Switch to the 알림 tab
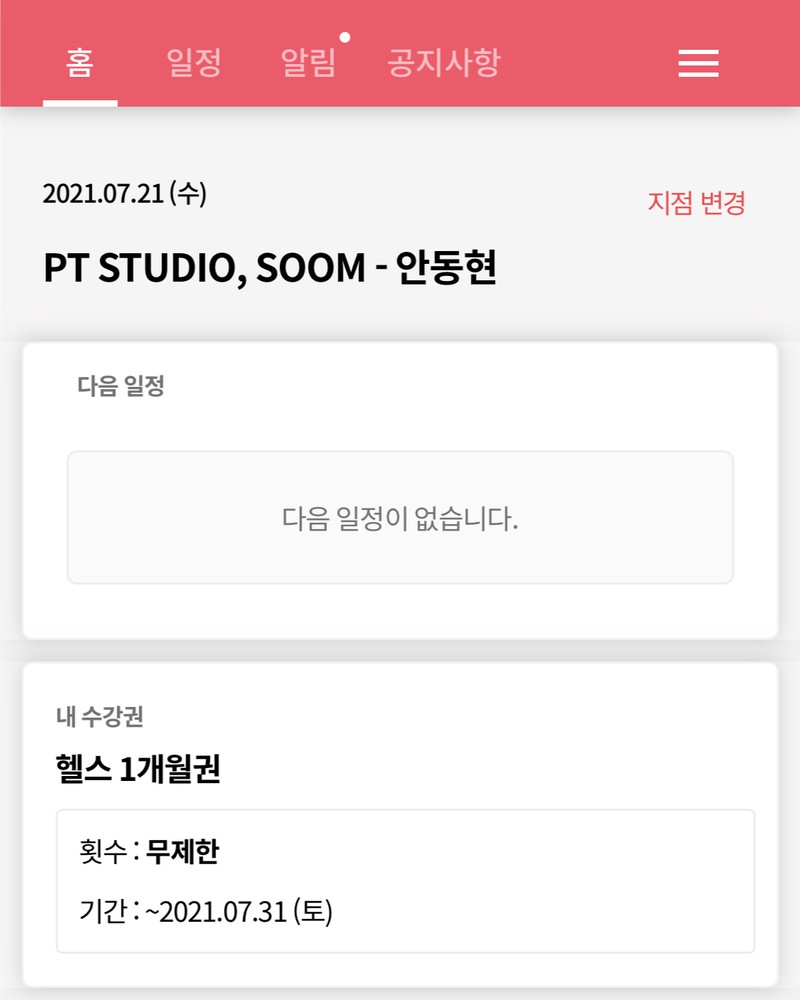The image size is (800, 1000). [x=308, y=64]
